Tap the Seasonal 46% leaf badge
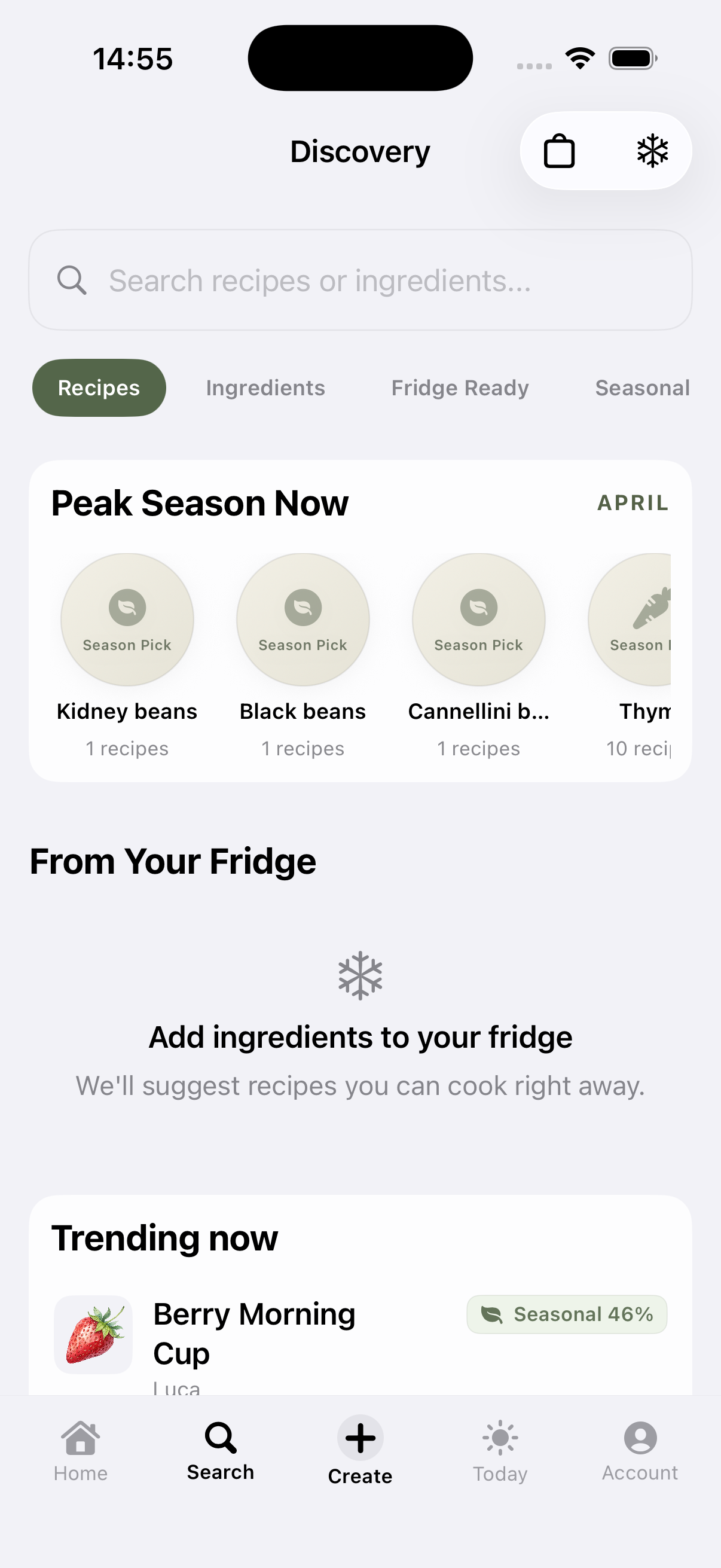The image size is (721, 1568). [x=566, y=1314]
